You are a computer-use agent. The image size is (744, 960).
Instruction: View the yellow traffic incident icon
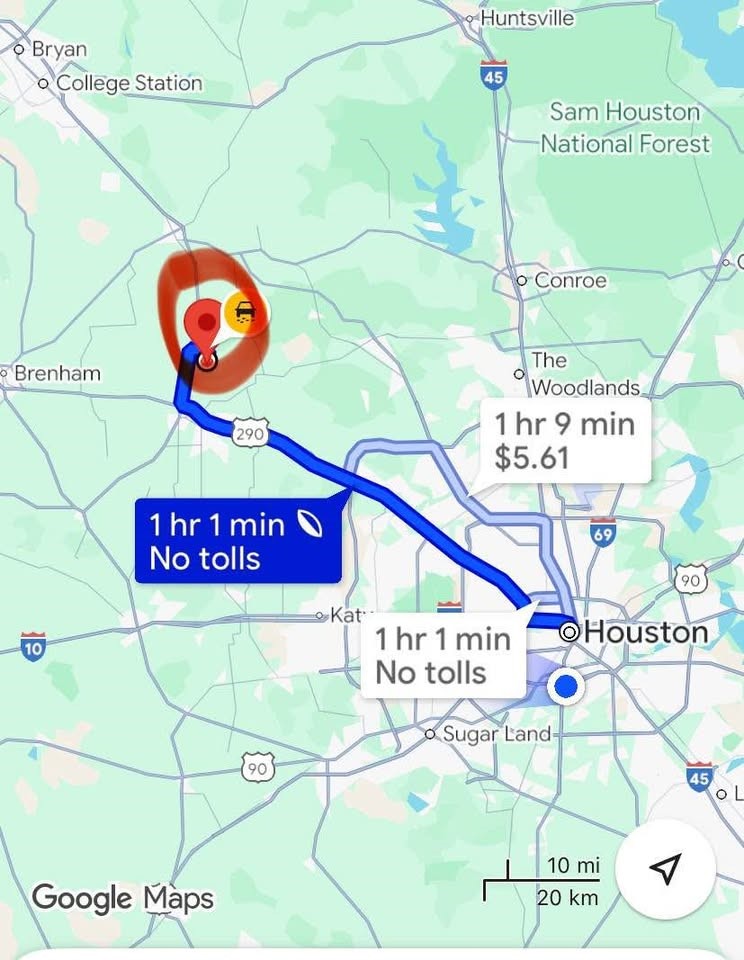tap(244, 313)
